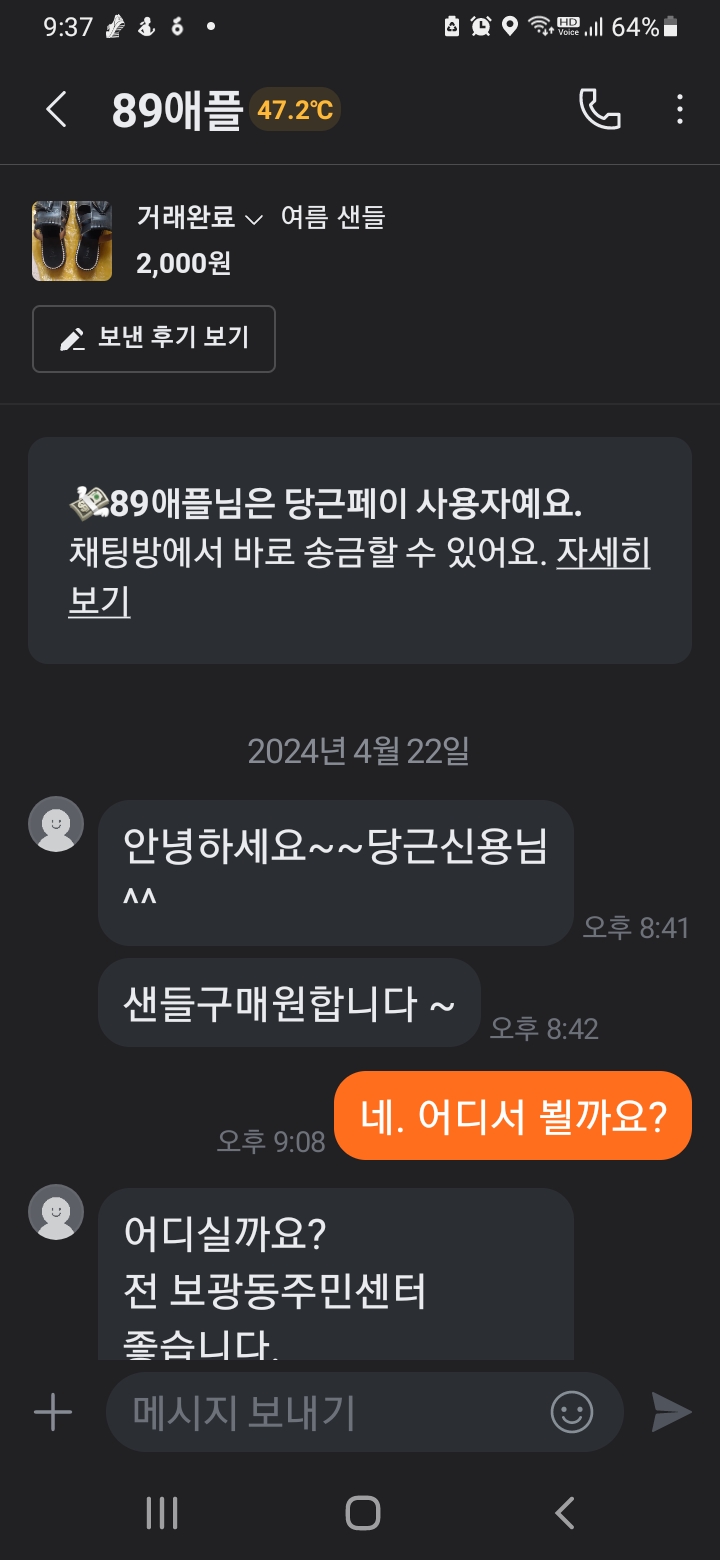Go to the system home screen
The height and width of the screenshot is (1560, 720).
362,1513
